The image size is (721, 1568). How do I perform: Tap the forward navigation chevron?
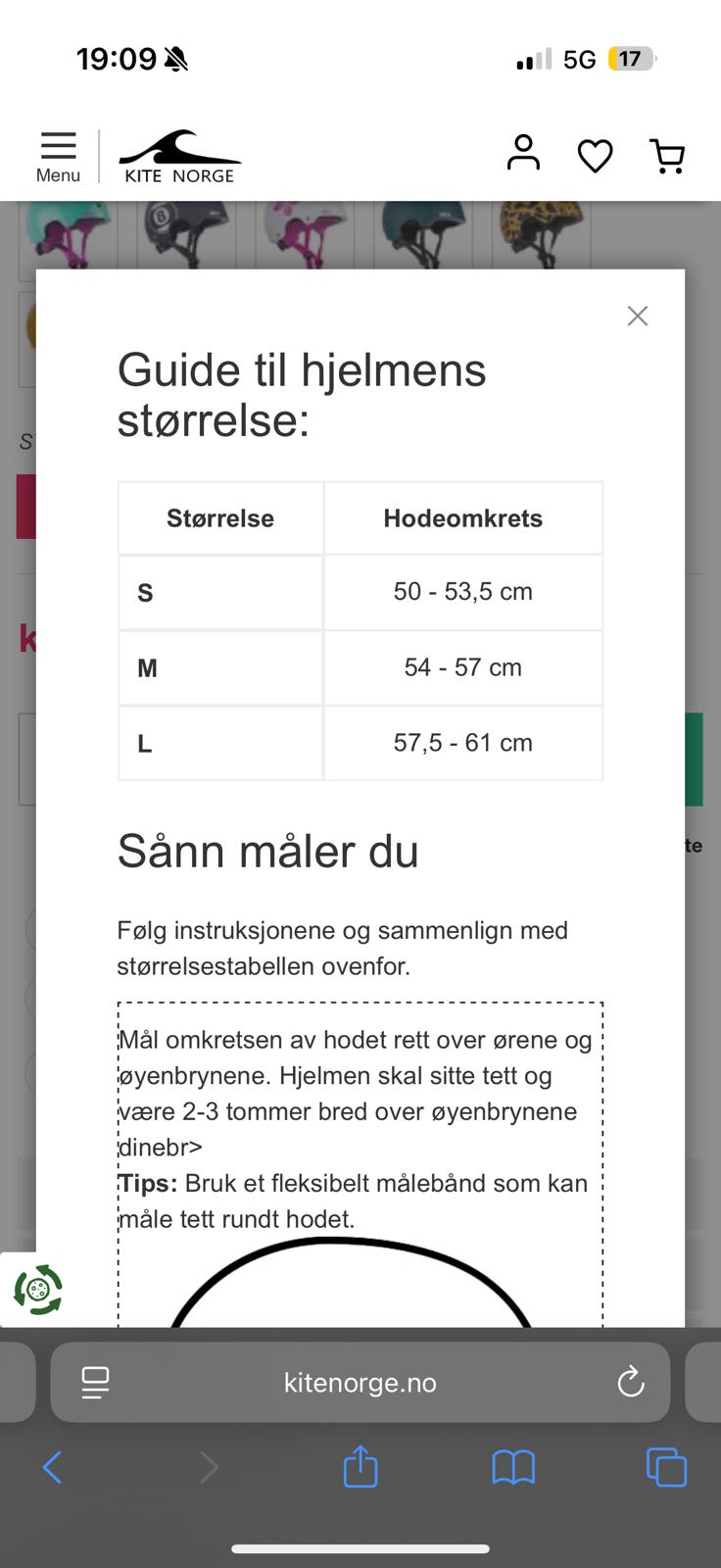(208, 1467)
